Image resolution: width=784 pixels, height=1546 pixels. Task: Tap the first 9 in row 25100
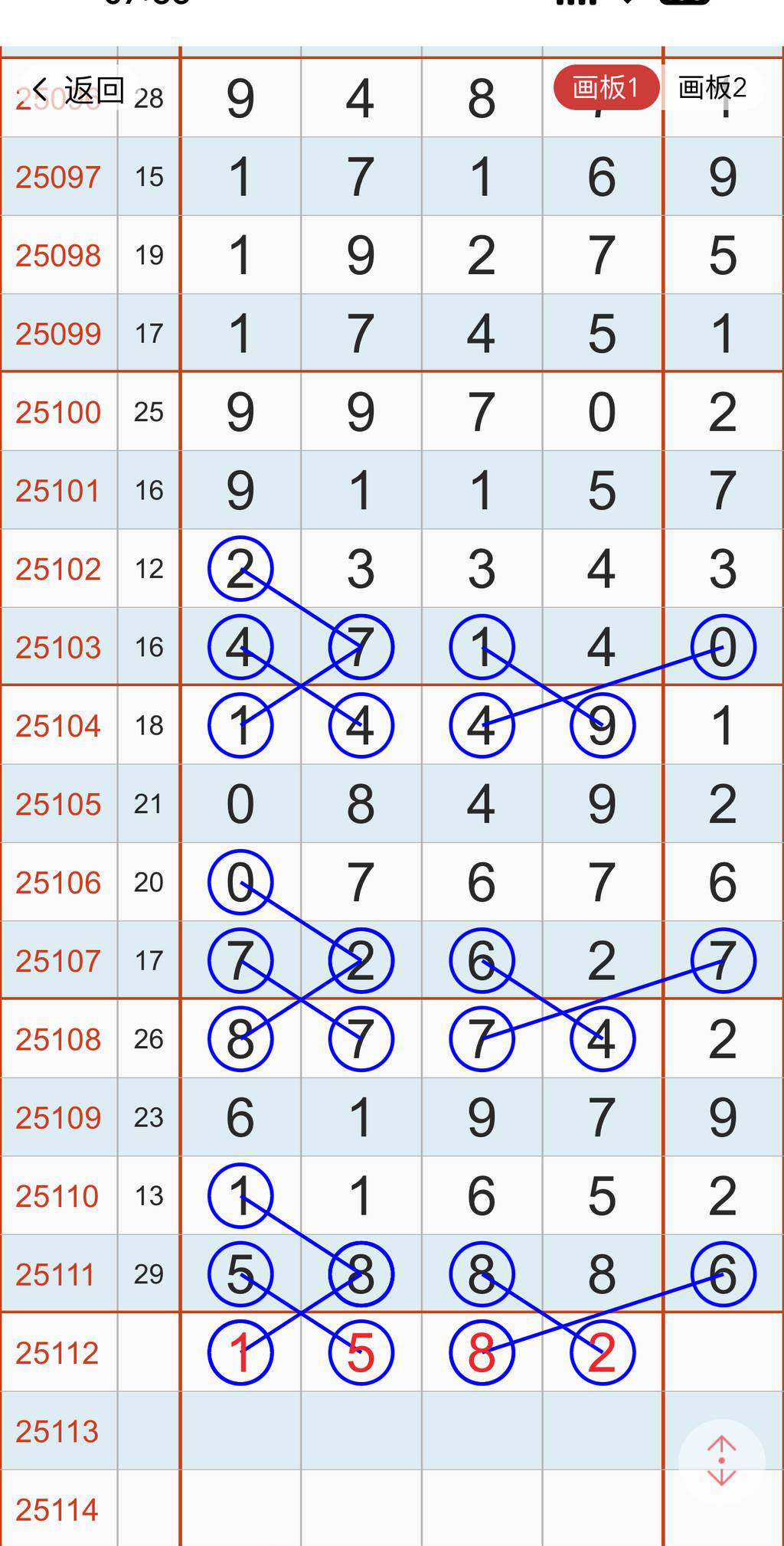point(240,412)
